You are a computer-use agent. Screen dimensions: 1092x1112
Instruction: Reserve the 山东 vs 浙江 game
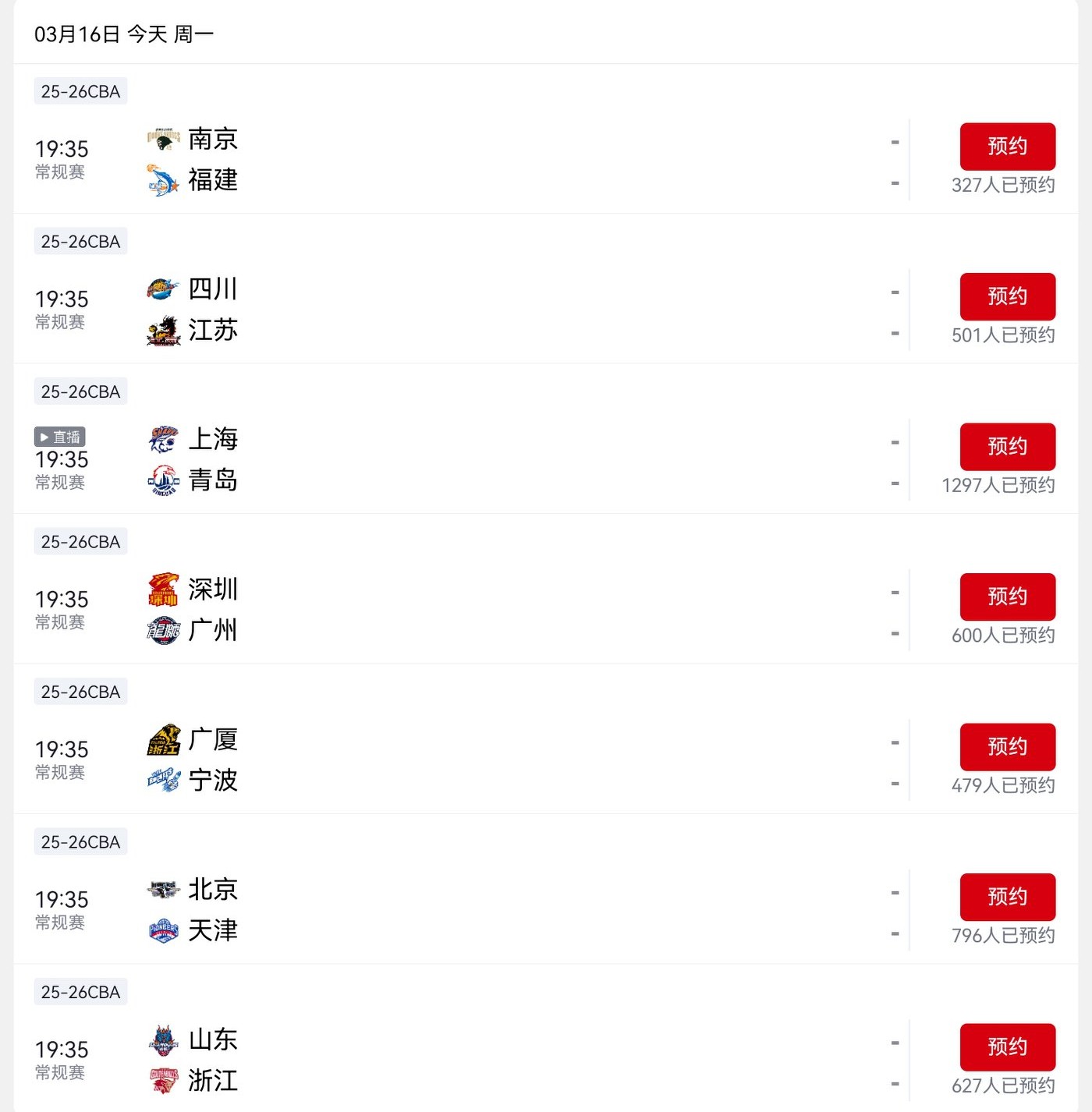click(x=1007, y=1047)
